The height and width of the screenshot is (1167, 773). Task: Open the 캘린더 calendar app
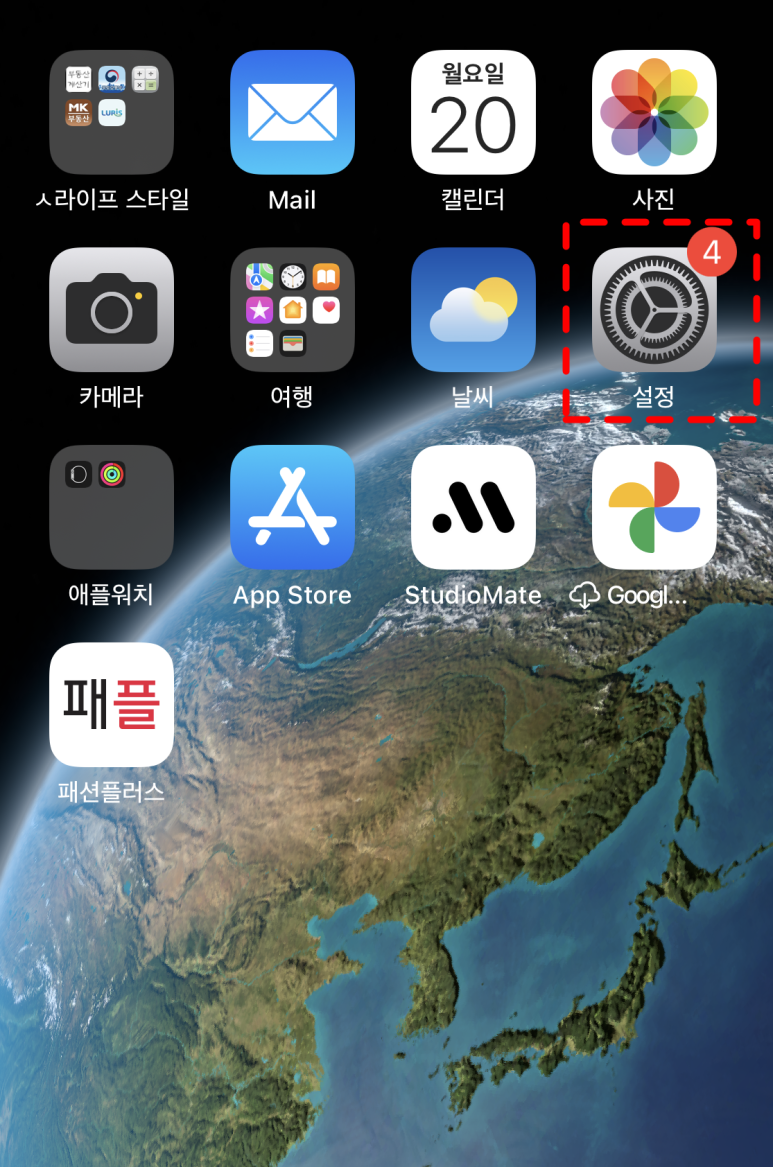(x=473, y=112)
